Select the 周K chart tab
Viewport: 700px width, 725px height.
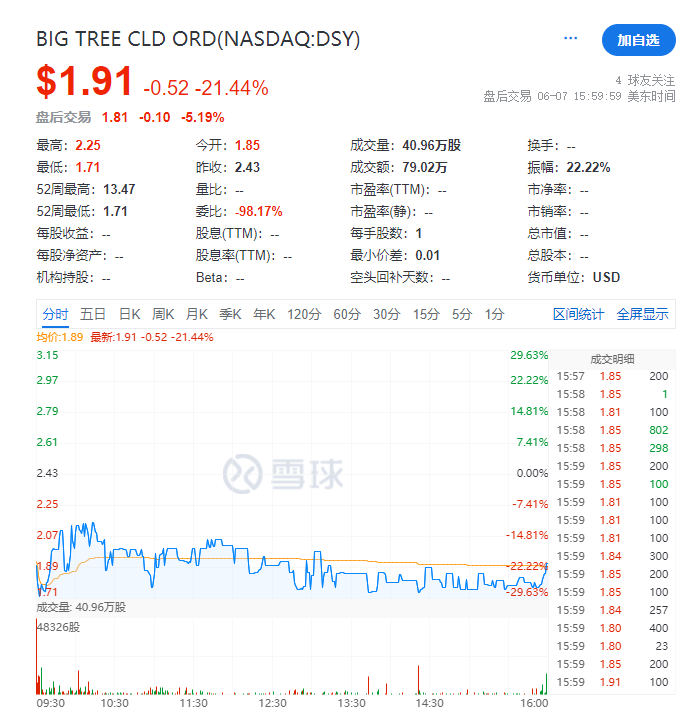[x=163, y=314]
